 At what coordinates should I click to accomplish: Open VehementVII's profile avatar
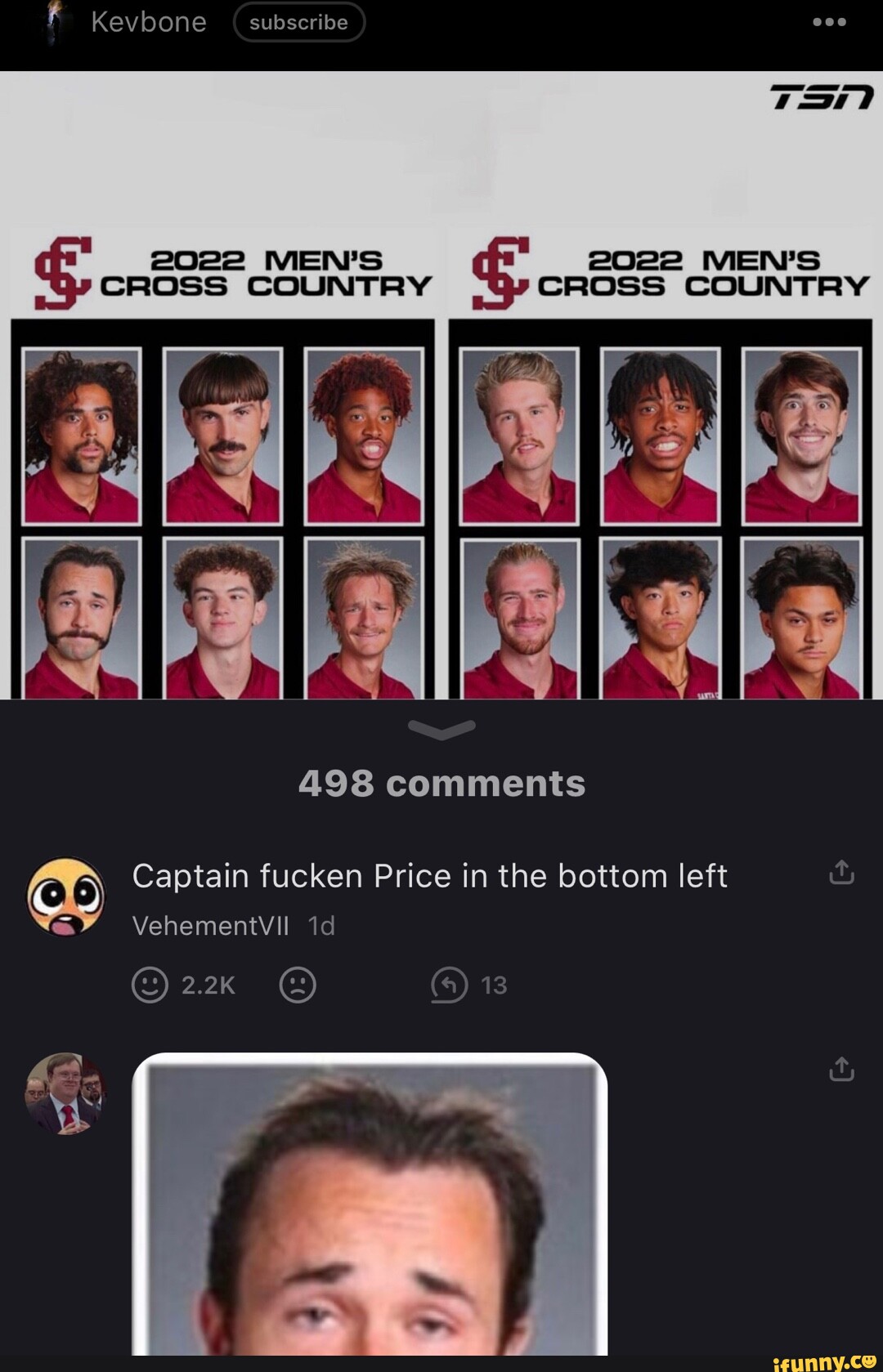66,896
